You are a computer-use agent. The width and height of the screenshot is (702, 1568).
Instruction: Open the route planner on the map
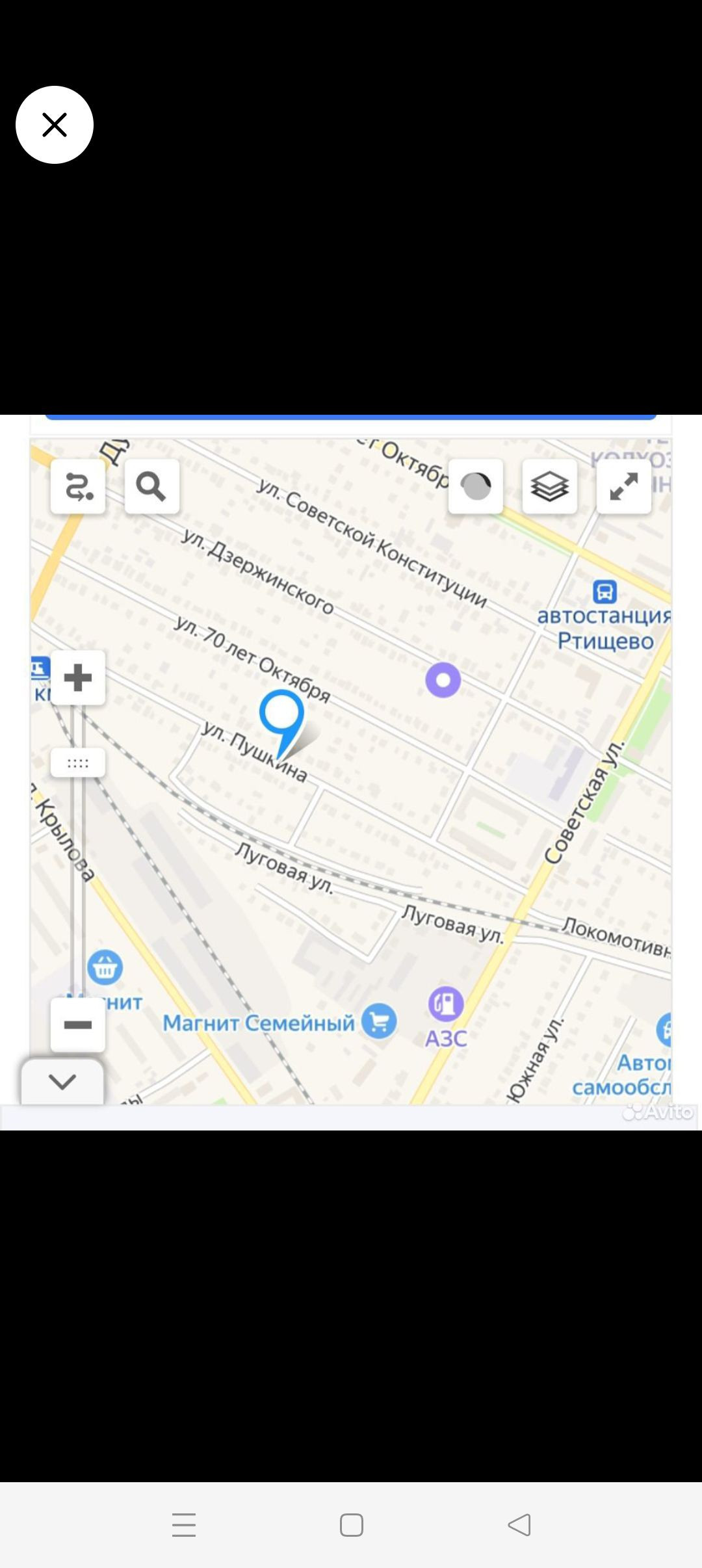(78, 486)
